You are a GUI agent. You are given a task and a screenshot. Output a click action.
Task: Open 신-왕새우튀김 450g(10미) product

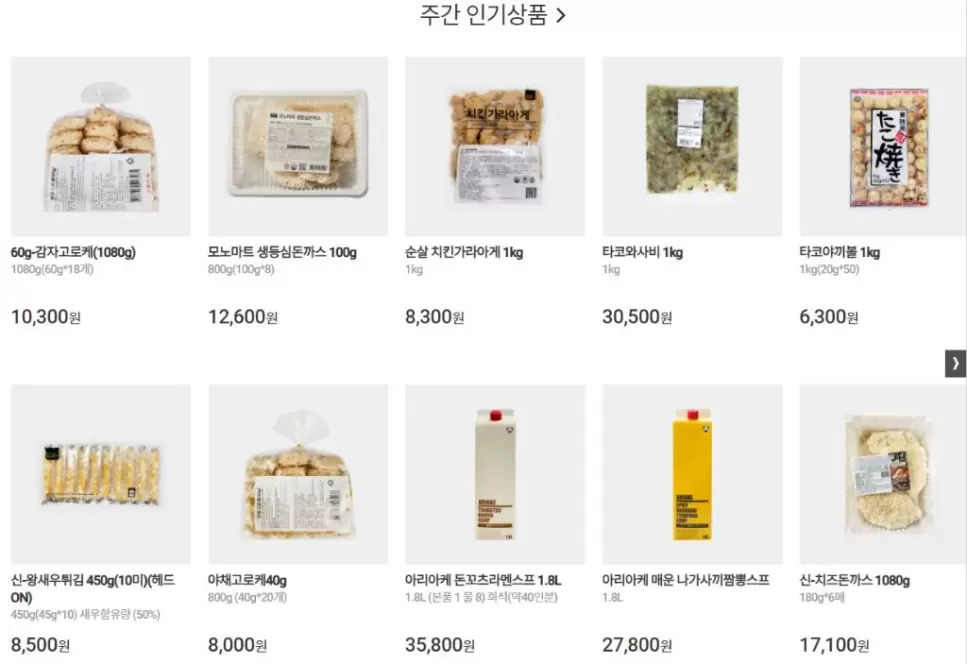[100, 474]
